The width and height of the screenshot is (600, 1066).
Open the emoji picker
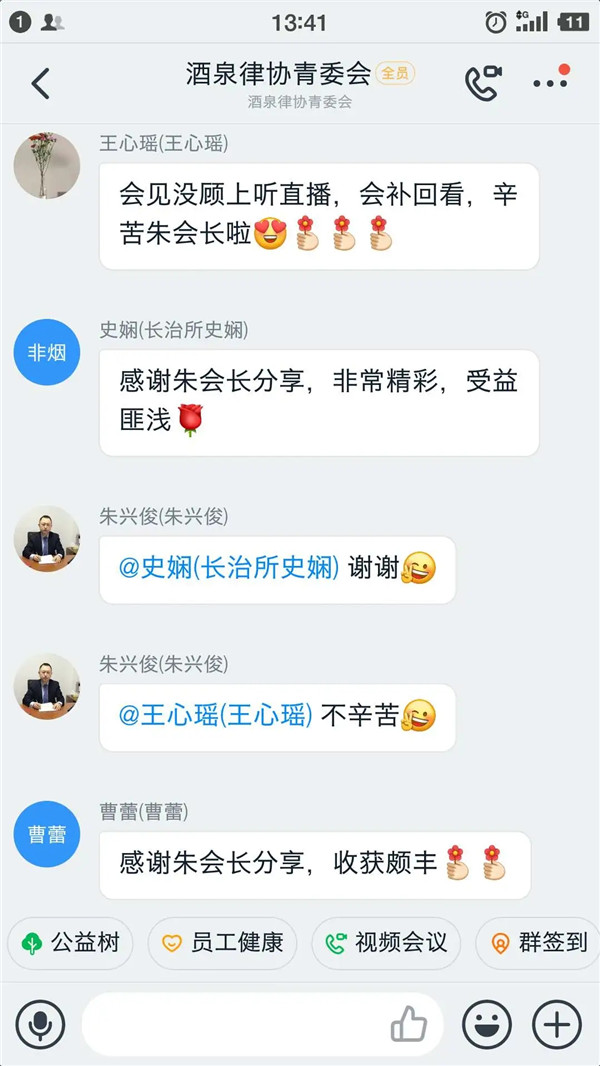point(487,1024)
